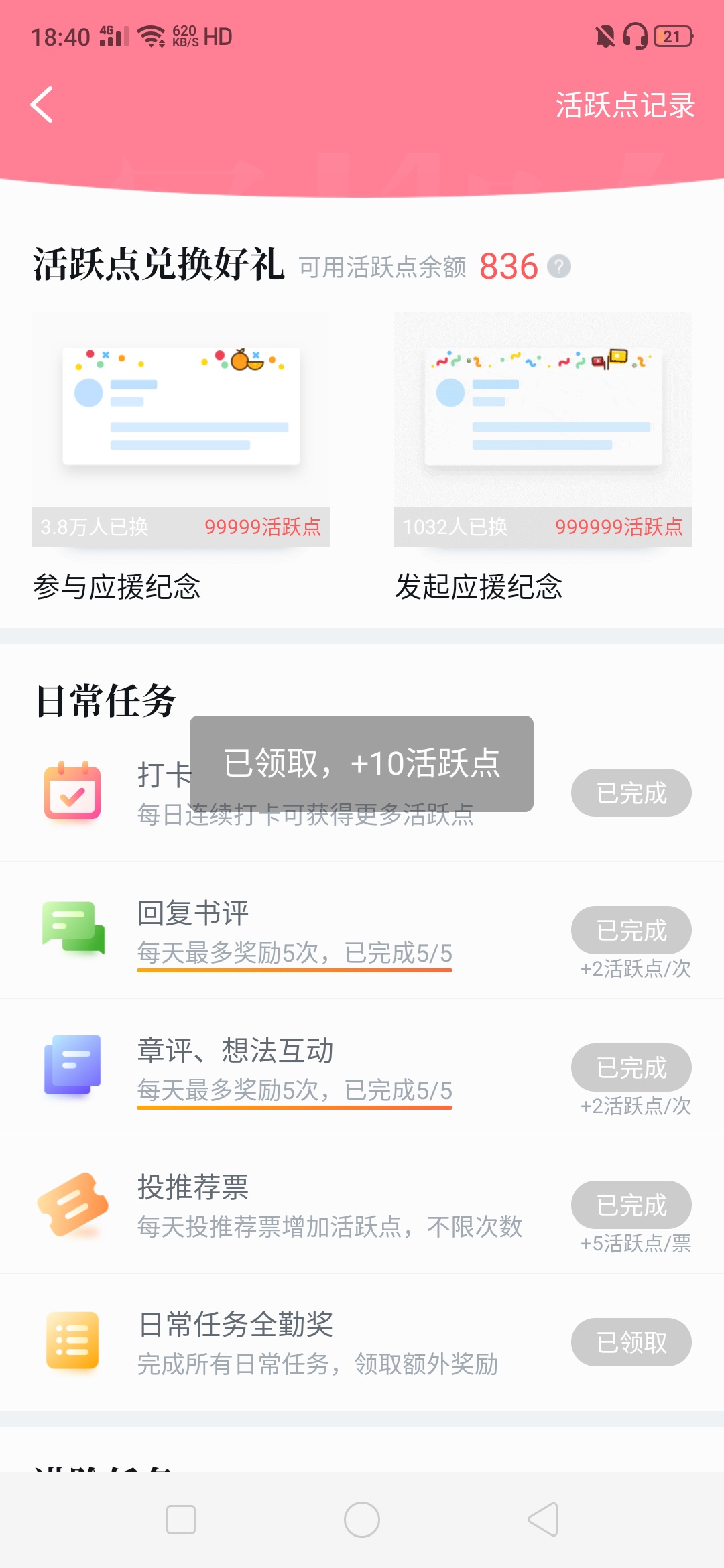Go back using the top-left arrow
724x1568 pixels.
(42, 105)
